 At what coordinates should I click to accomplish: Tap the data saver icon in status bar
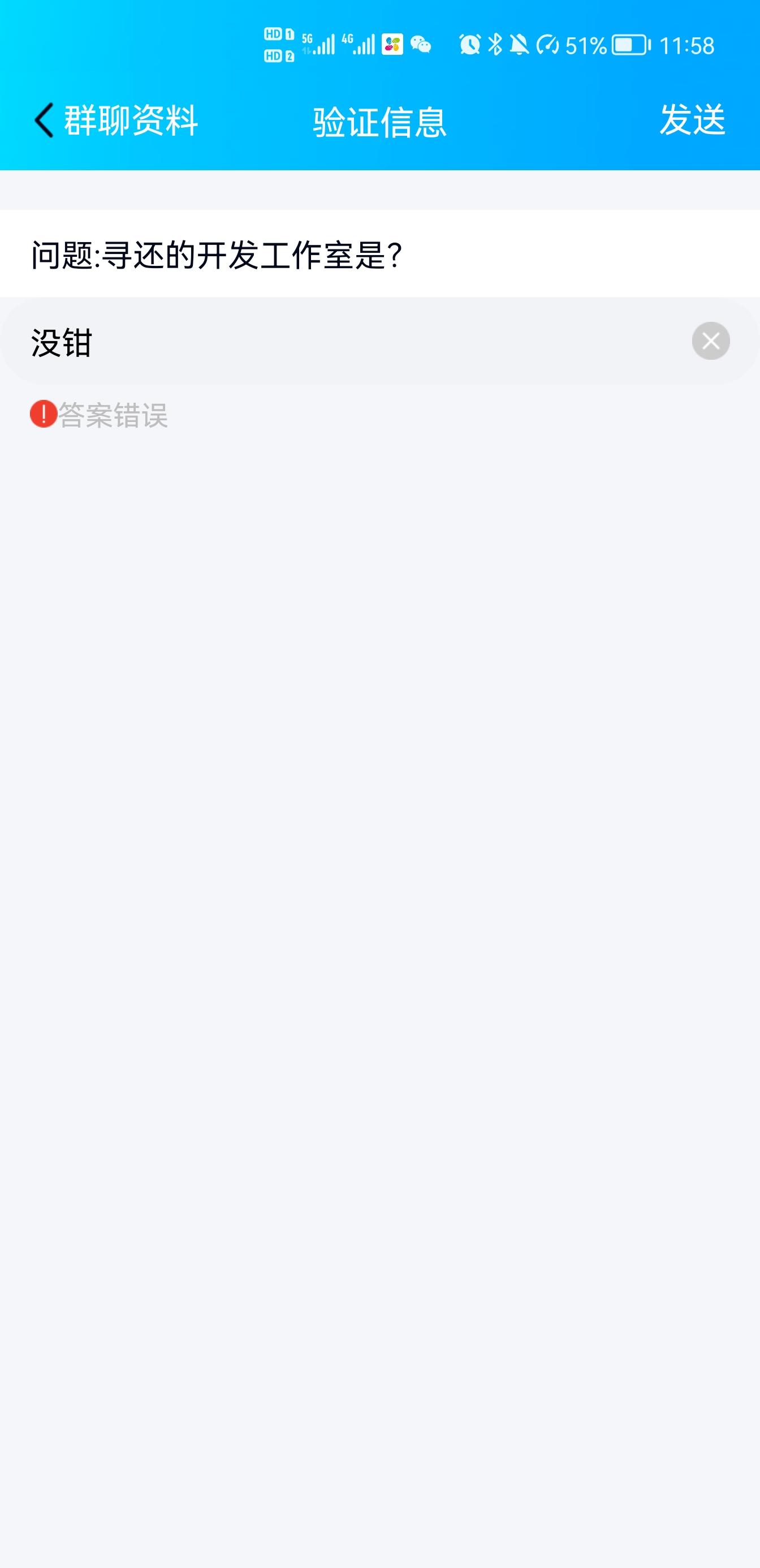(549, 44)
